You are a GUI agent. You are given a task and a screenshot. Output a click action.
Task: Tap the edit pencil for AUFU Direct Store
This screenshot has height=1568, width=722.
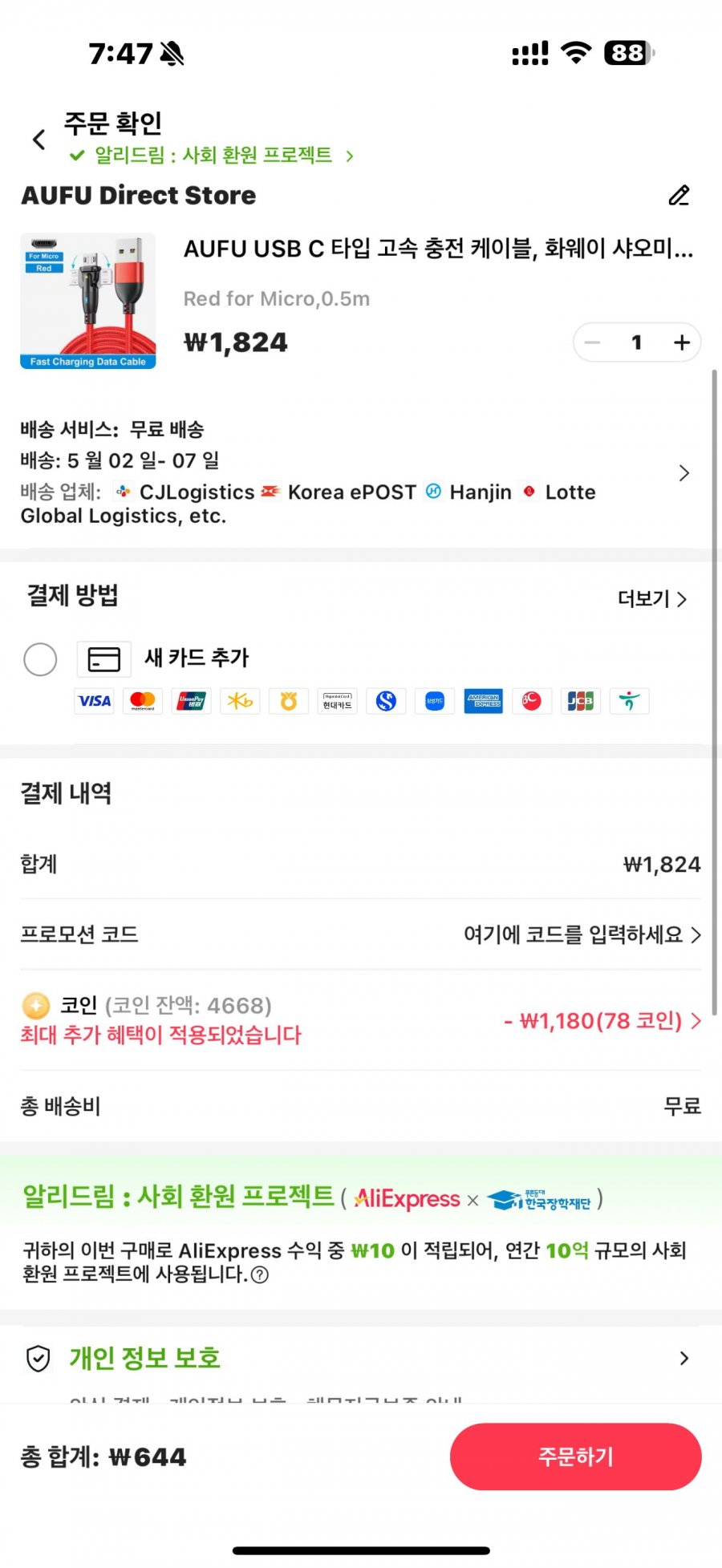click(x=679, y=196)
